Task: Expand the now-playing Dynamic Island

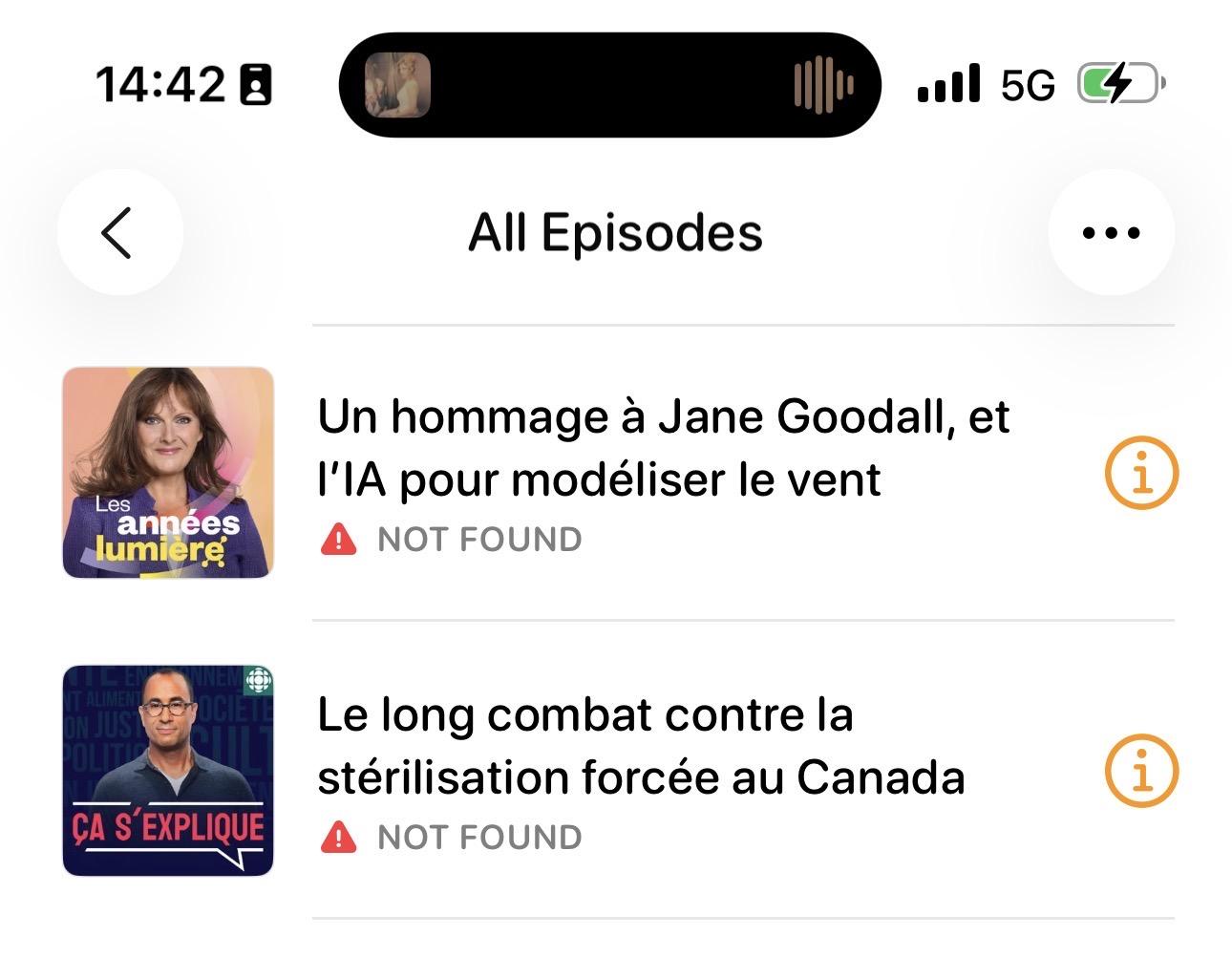Action: (609, 85)
